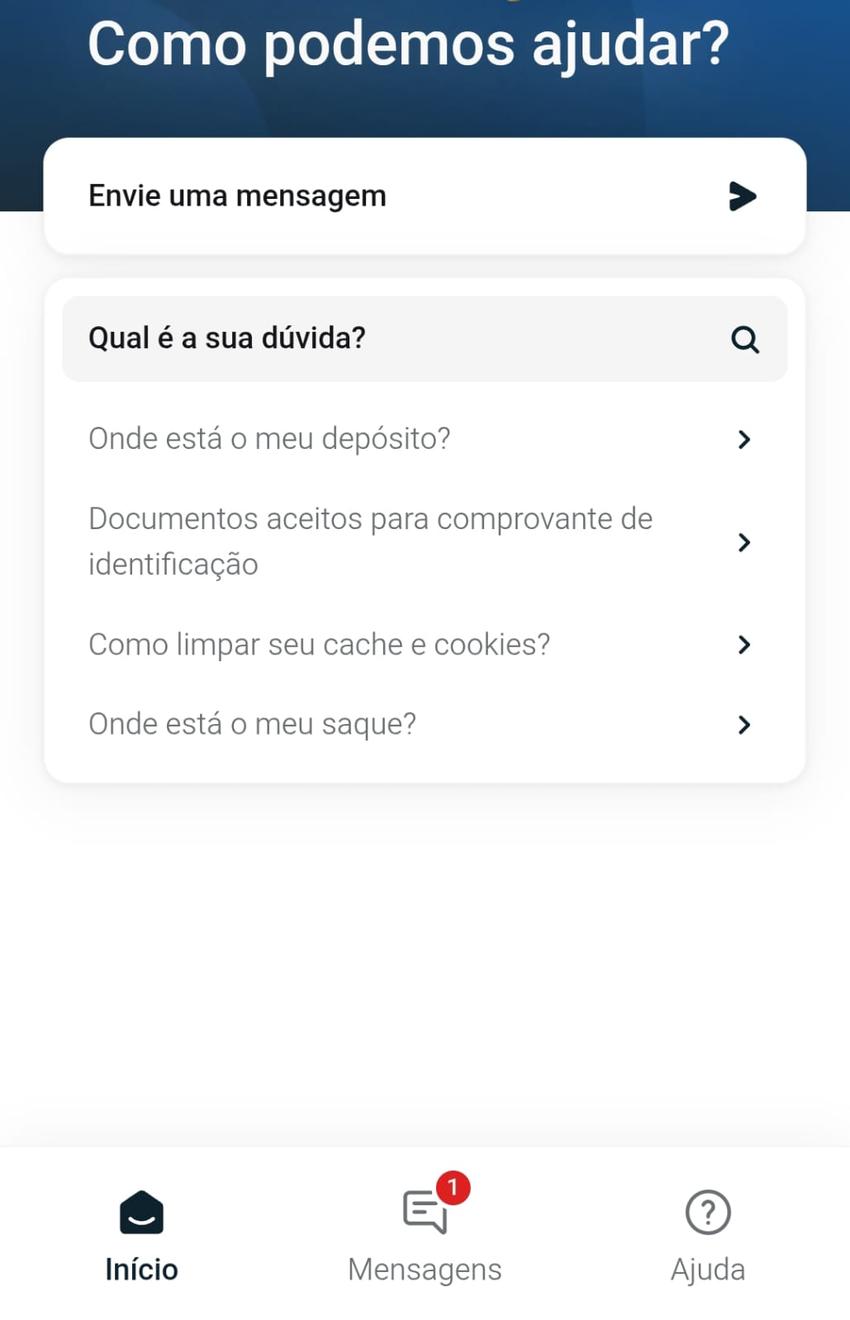Click the 'Onde está o meu saque?' link
The height and width of the screenshot is (1320, 850).
(x=251, y=723)
